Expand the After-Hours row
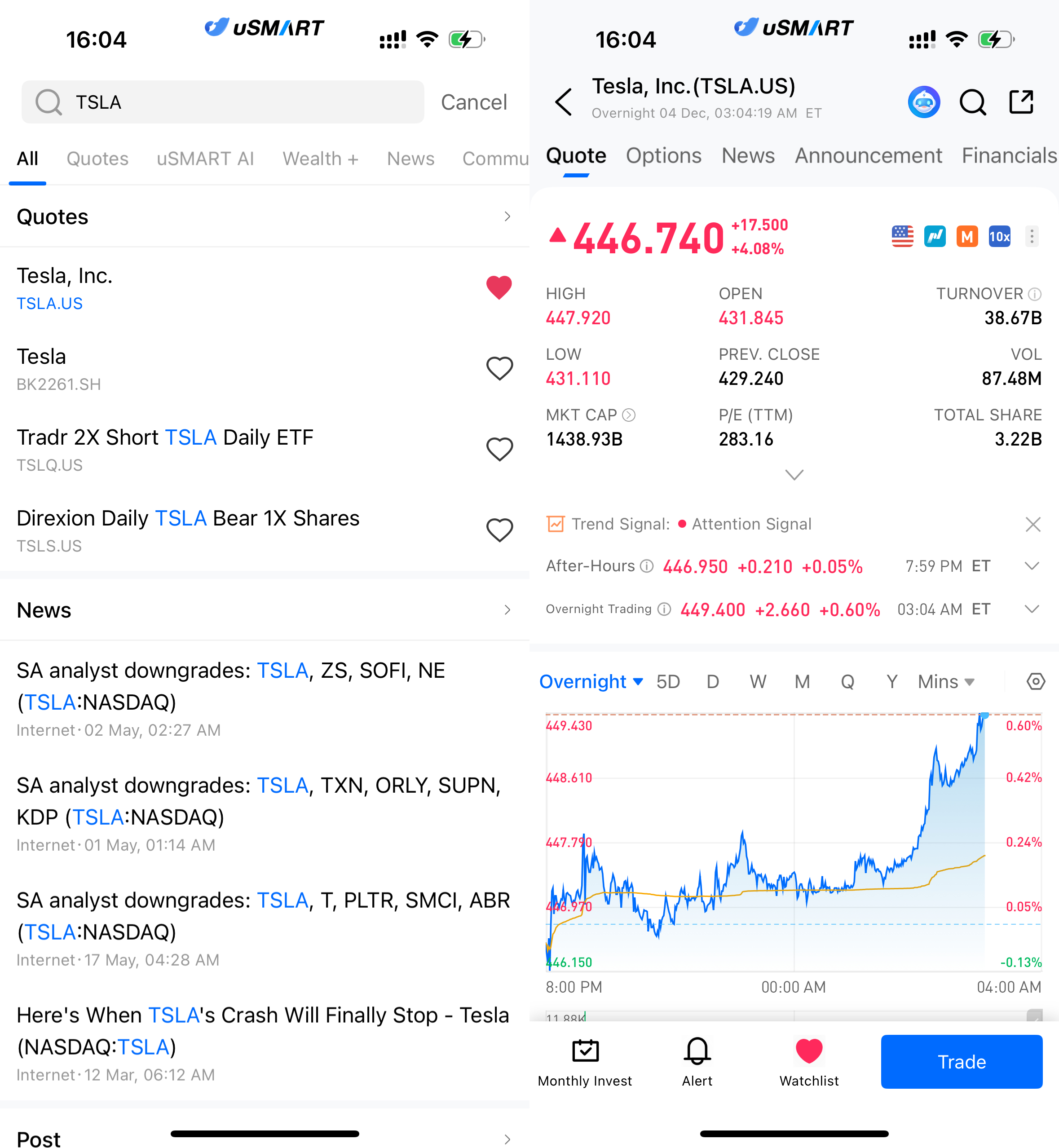This screenshot has height=1148, width=1059. click(x=1032, y=566)
